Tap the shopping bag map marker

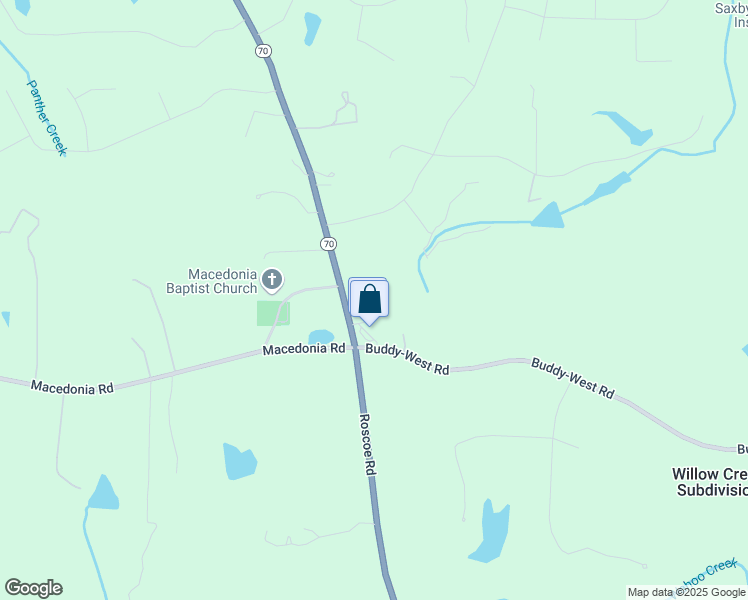pos(369,299)
